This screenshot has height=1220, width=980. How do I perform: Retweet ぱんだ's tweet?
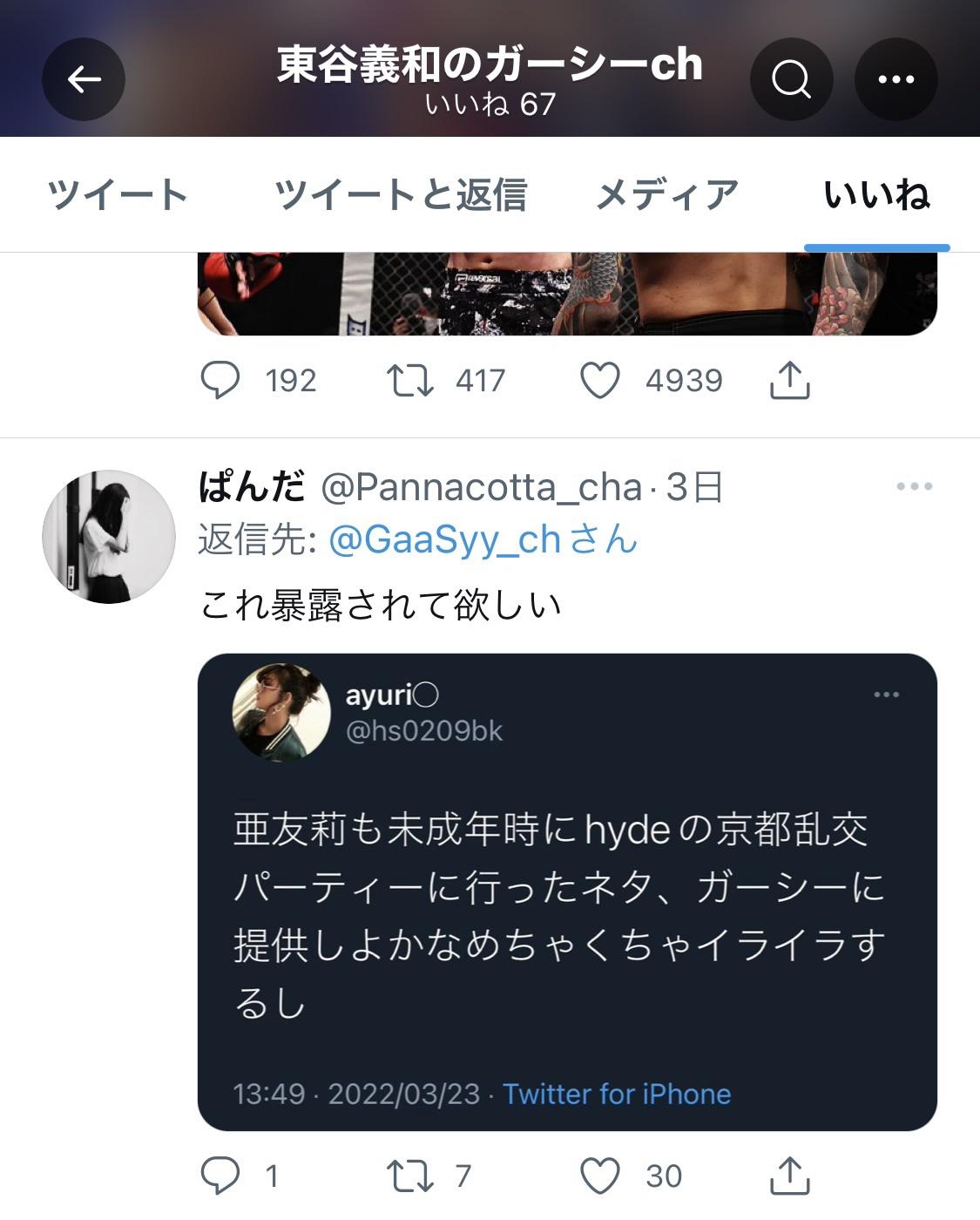410,1176
